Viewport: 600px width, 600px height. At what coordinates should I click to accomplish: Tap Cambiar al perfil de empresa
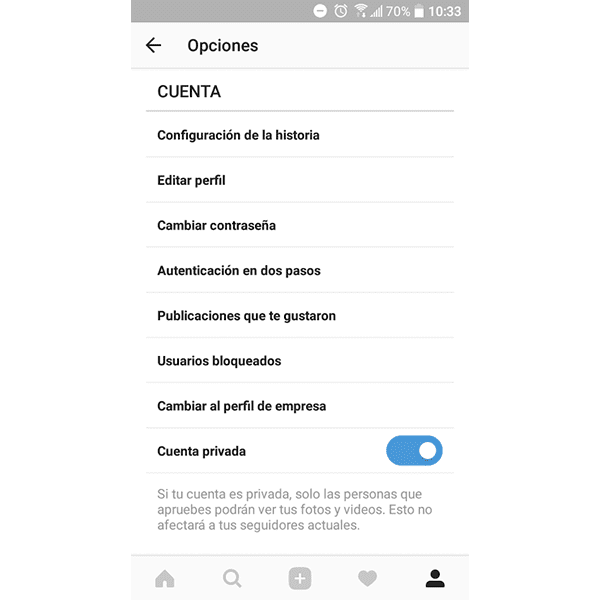[x=241, y=406]
